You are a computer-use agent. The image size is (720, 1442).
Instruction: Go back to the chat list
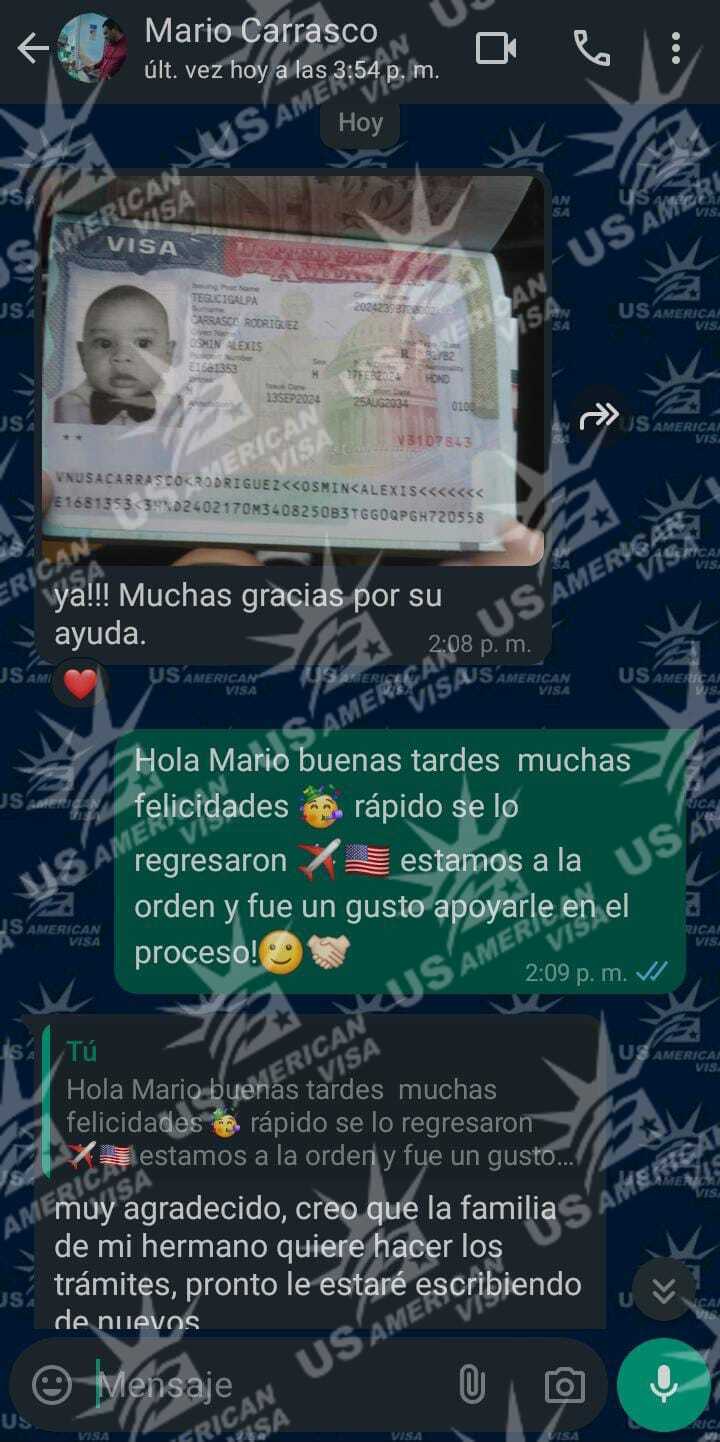(x=32, y=48)
